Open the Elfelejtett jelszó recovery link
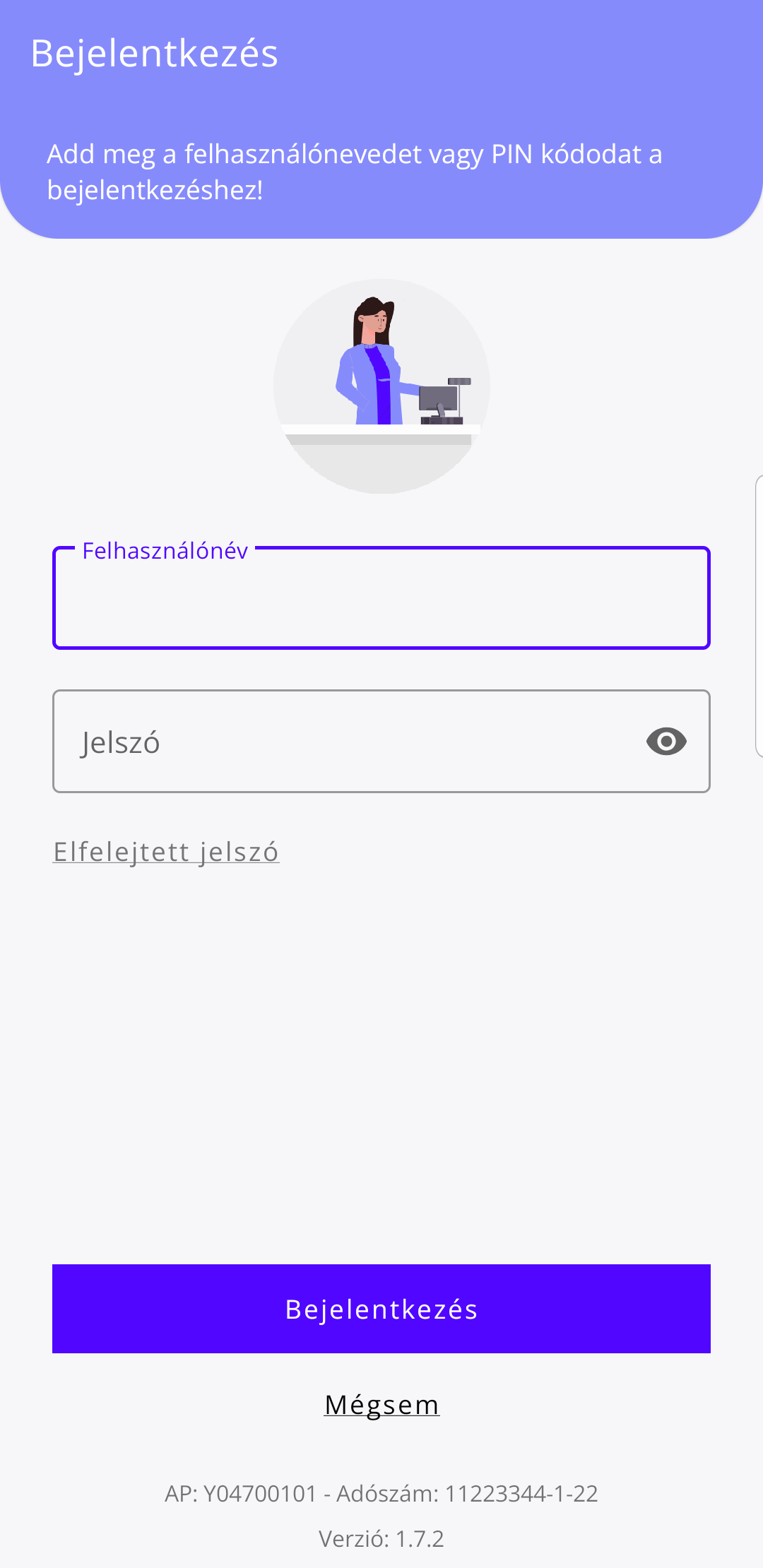This screenshot has height=1568, width=763. 166,851
